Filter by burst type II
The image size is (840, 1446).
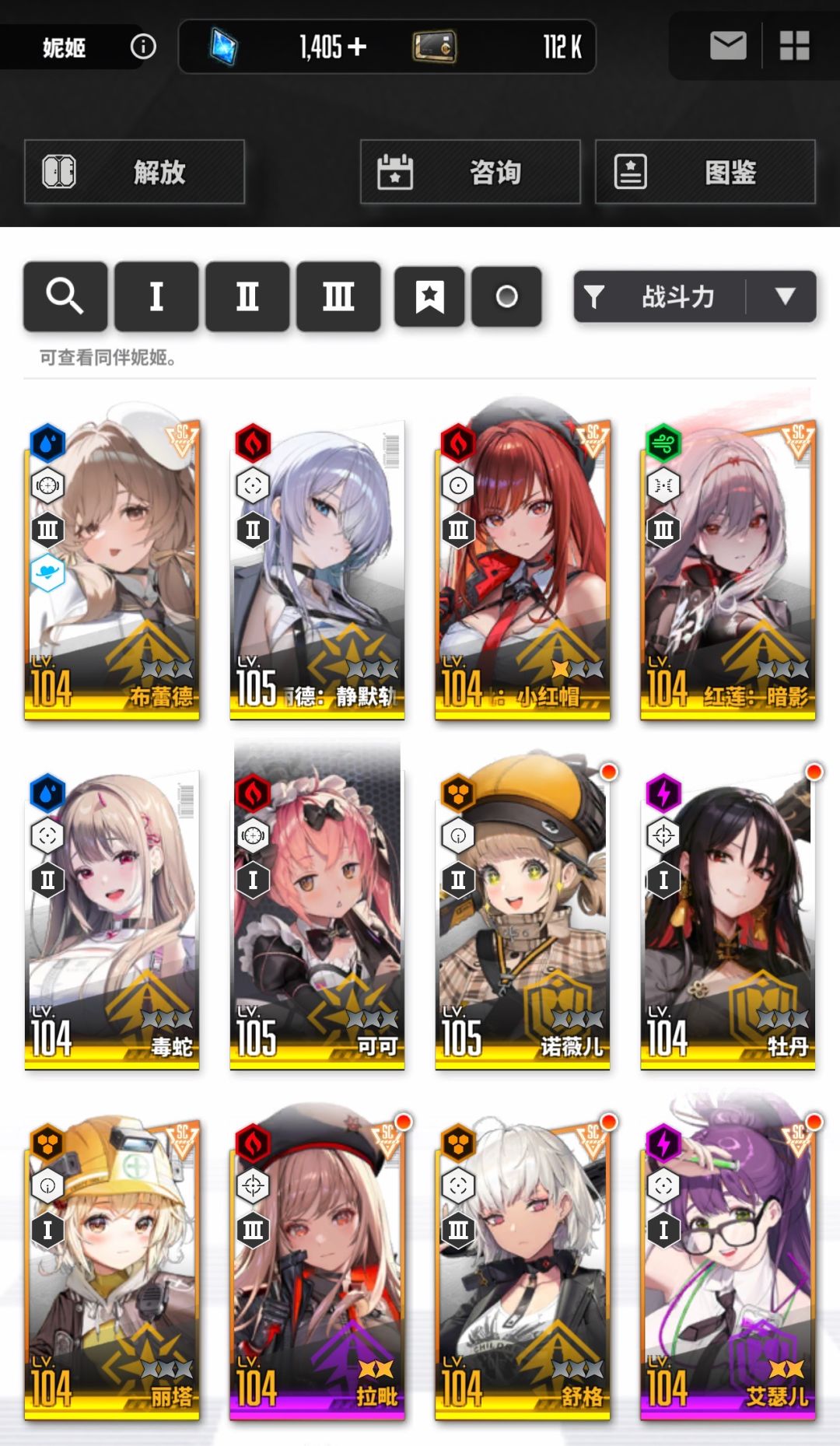click(x=247, y=296)
